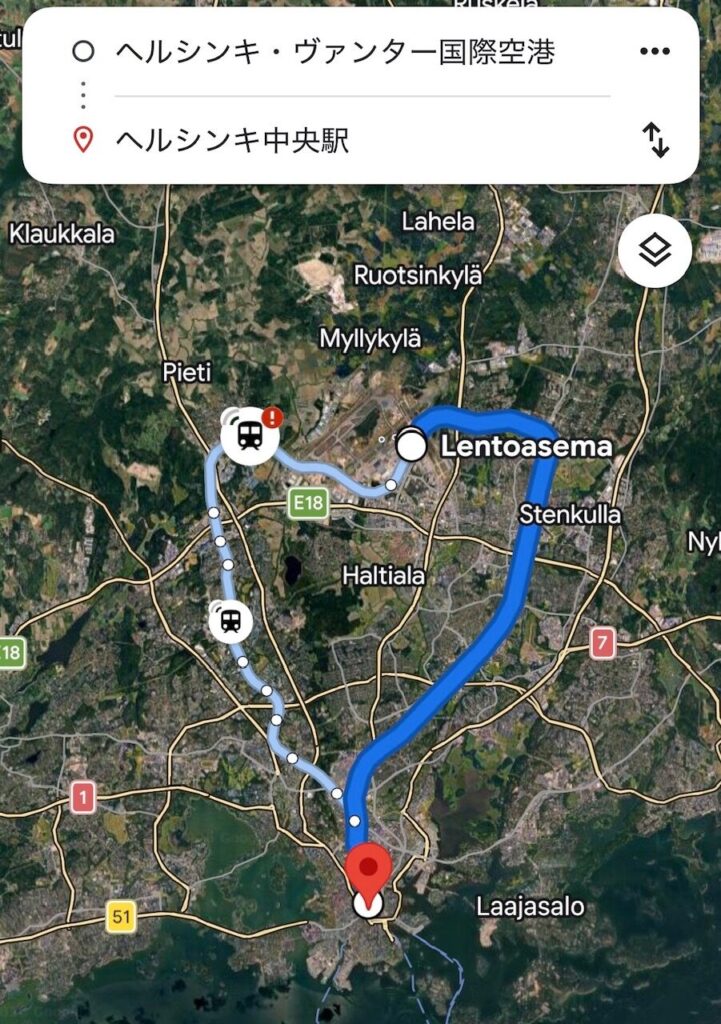Open the map layers selector
The height and width of the screenshot is (1024, 721).
click(655, 250)
